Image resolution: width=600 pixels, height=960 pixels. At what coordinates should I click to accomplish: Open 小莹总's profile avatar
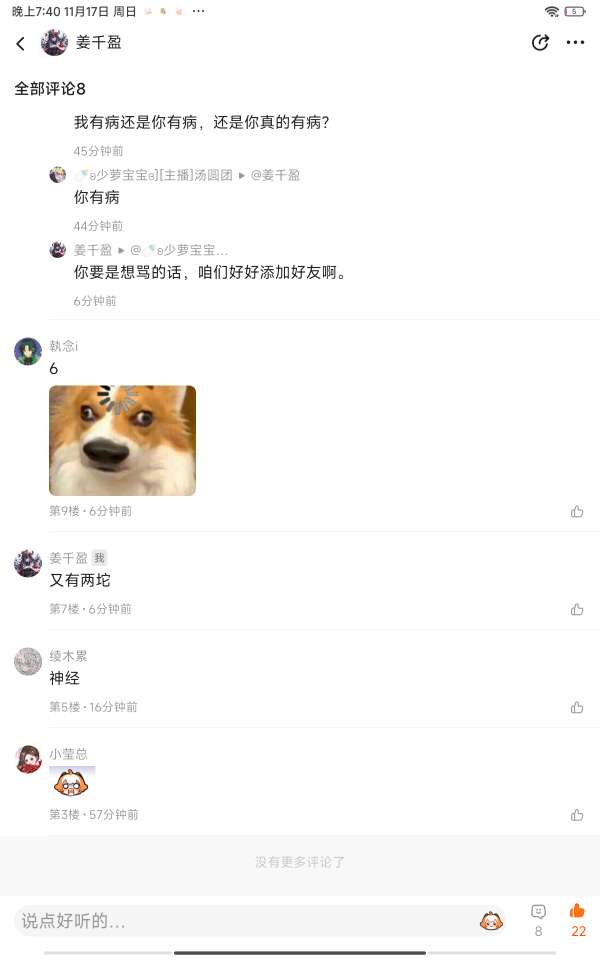coord(28,760)
